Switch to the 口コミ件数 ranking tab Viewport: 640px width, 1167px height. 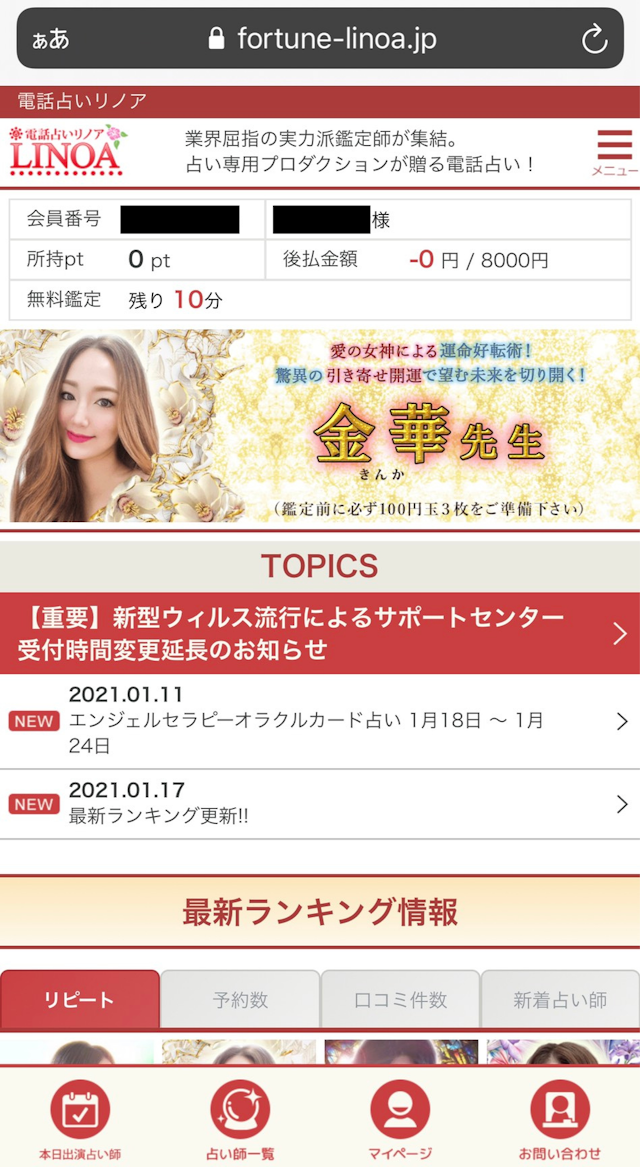(x=400, y=999)
